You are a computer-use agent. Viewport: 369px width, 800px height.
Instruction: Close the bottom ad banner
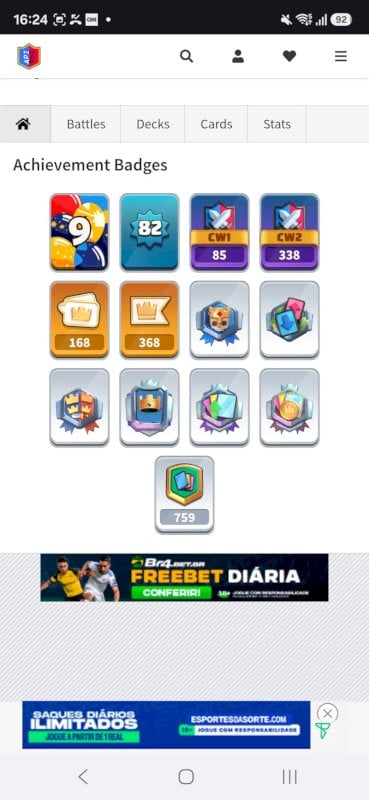(x=327, y=713)
